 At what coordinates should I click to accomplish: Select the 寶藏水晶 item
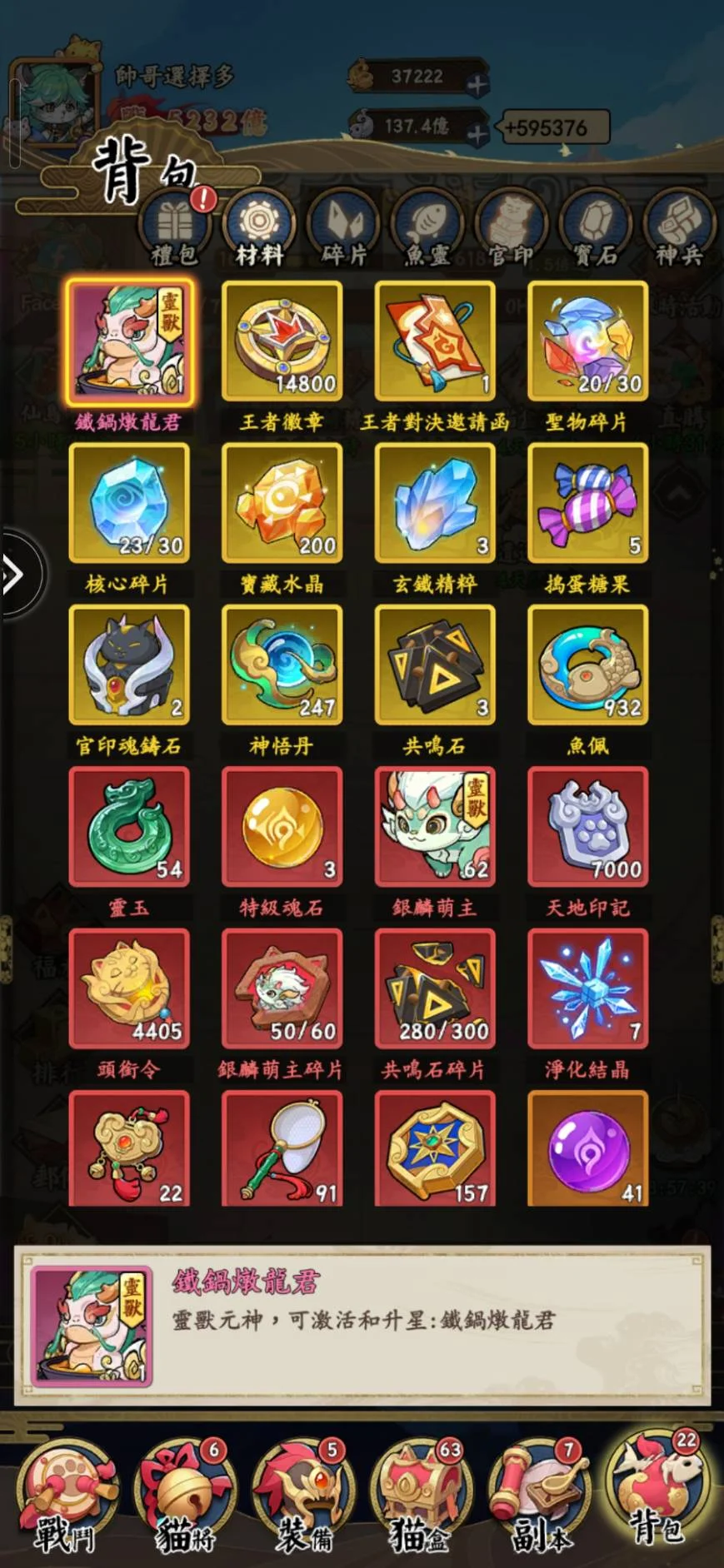[282, 502]
